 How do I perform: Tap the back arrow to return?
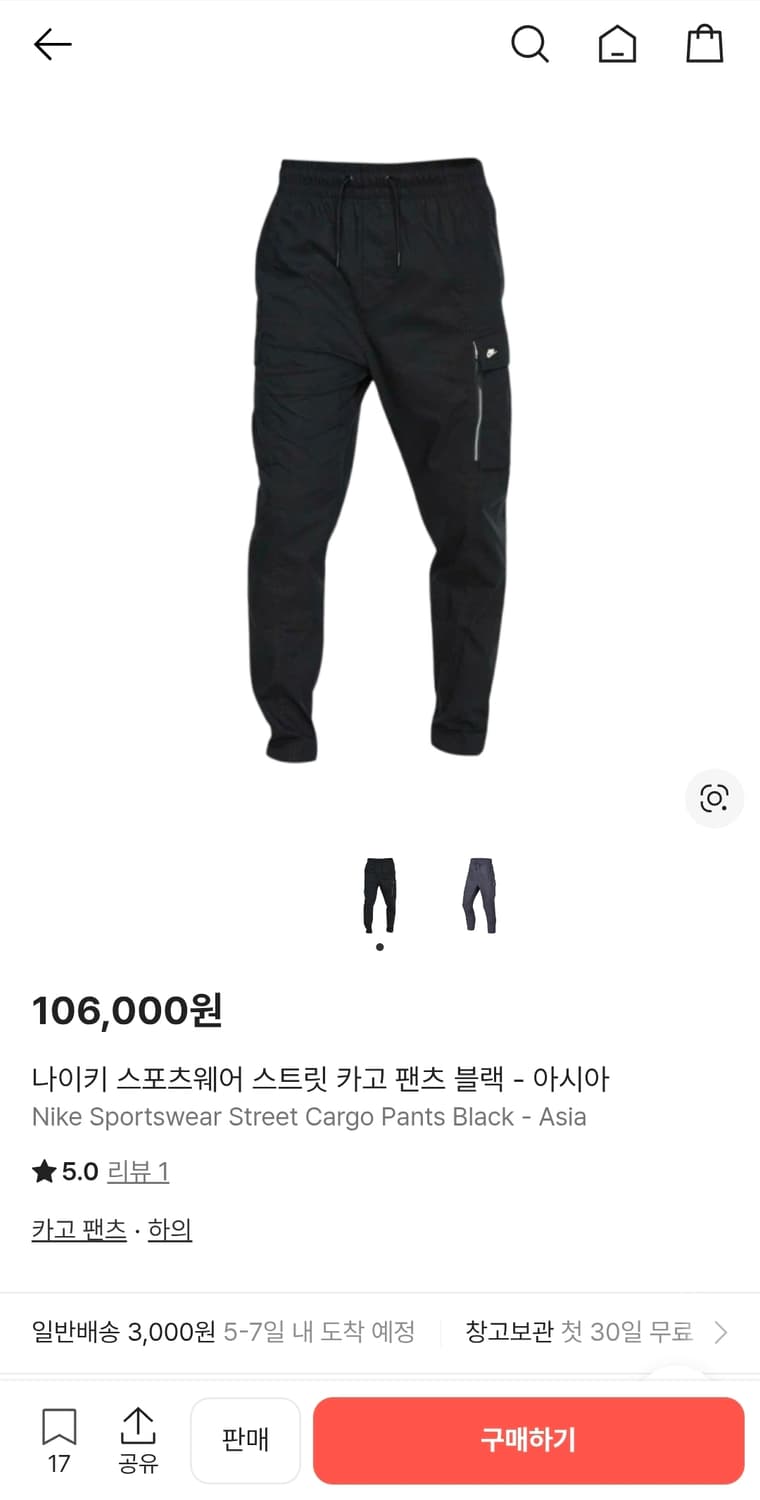point(52,44)
